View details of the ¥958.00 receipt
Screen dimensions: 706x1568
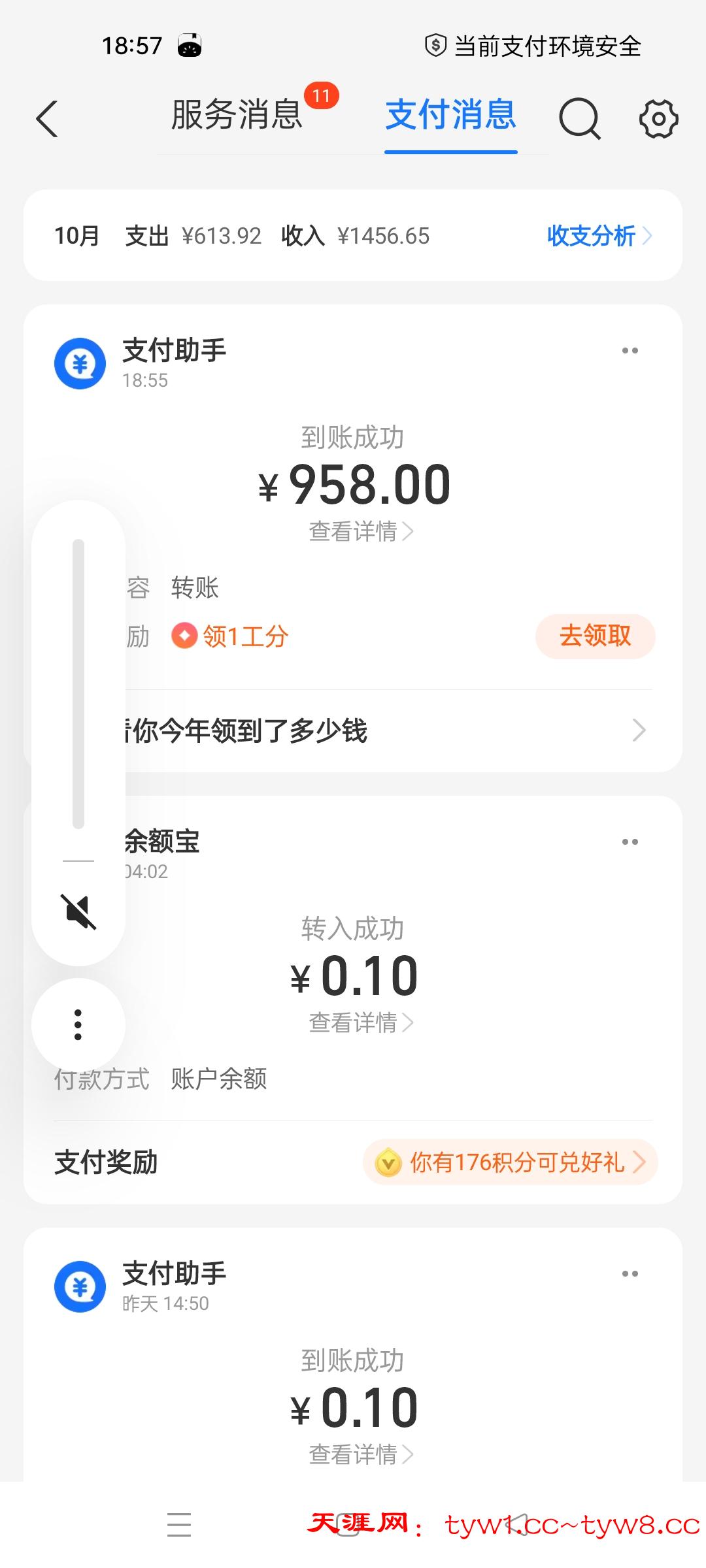pyautogui.click(x=360, y=532)
